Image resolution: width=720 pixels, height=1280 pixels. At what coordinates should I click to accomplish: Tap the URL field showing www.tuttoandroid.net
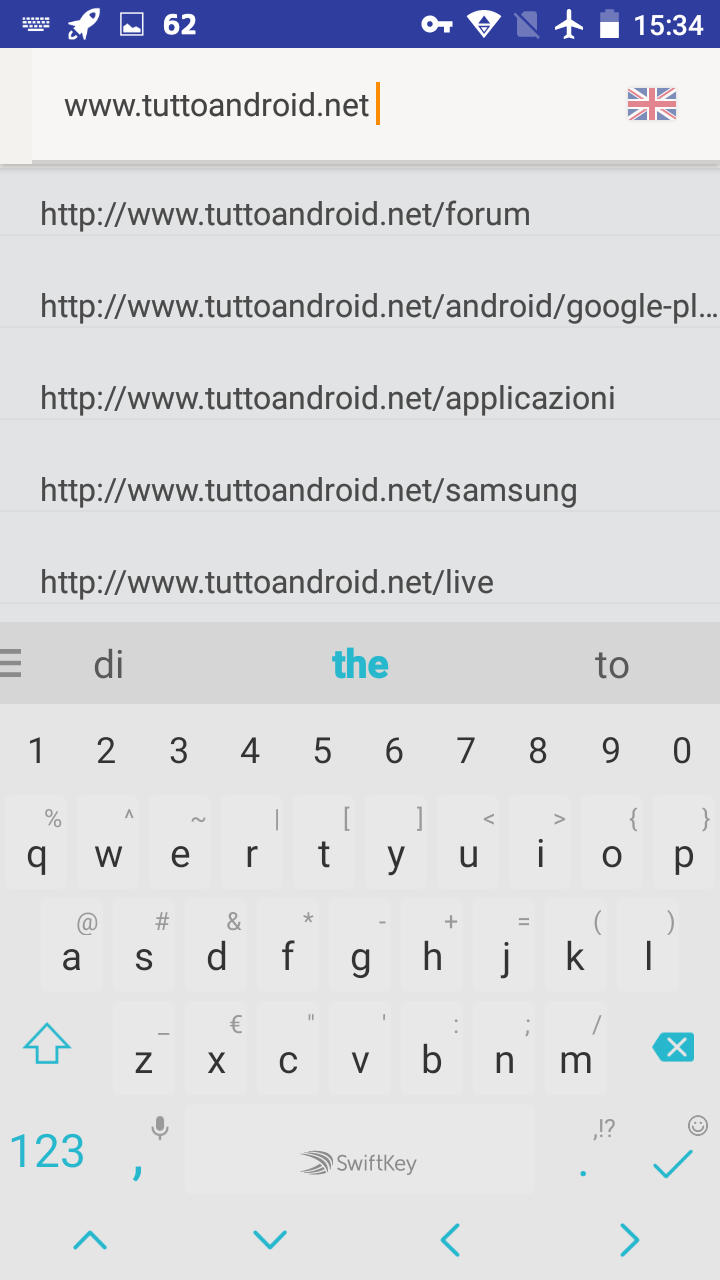[320, 104]
